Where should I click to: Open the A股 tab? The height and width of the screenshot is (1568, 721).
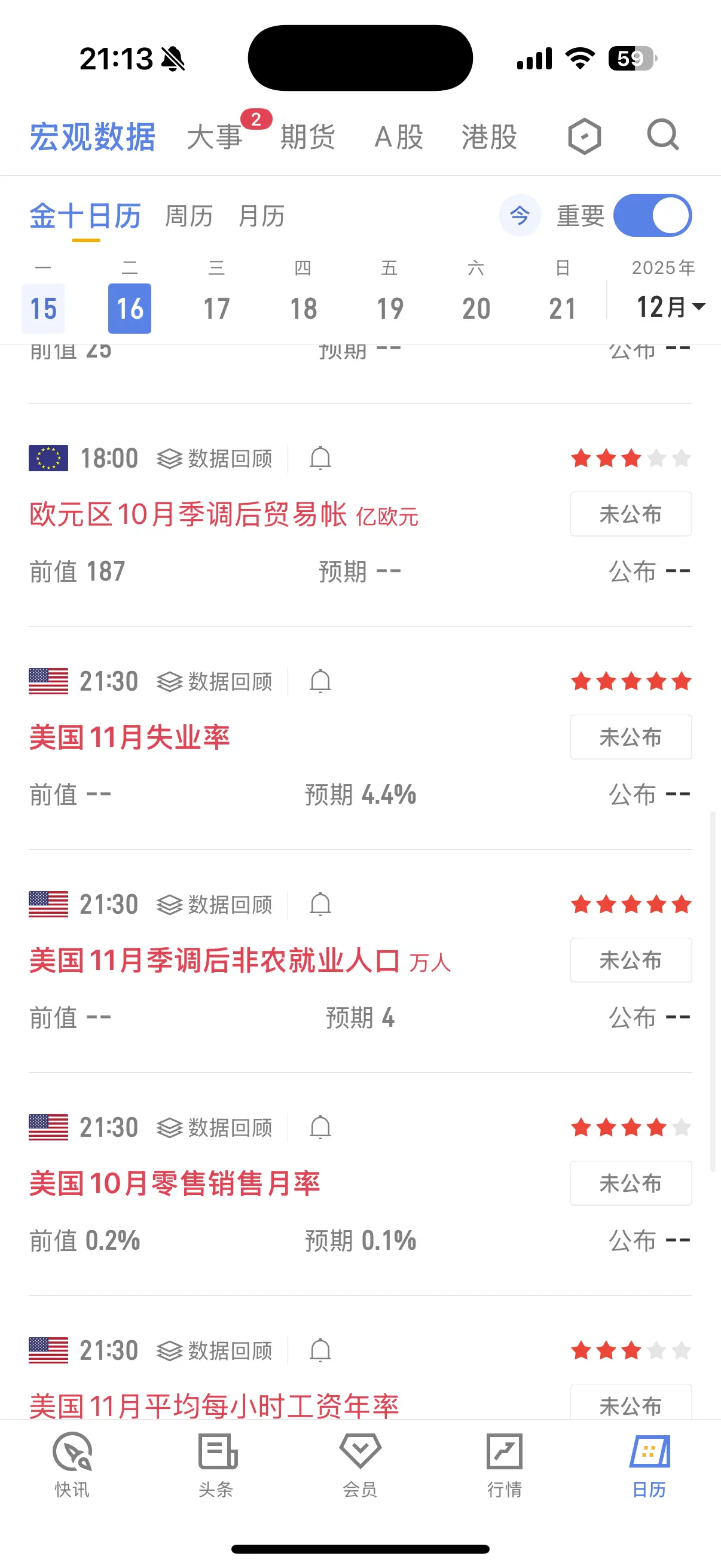399,136
